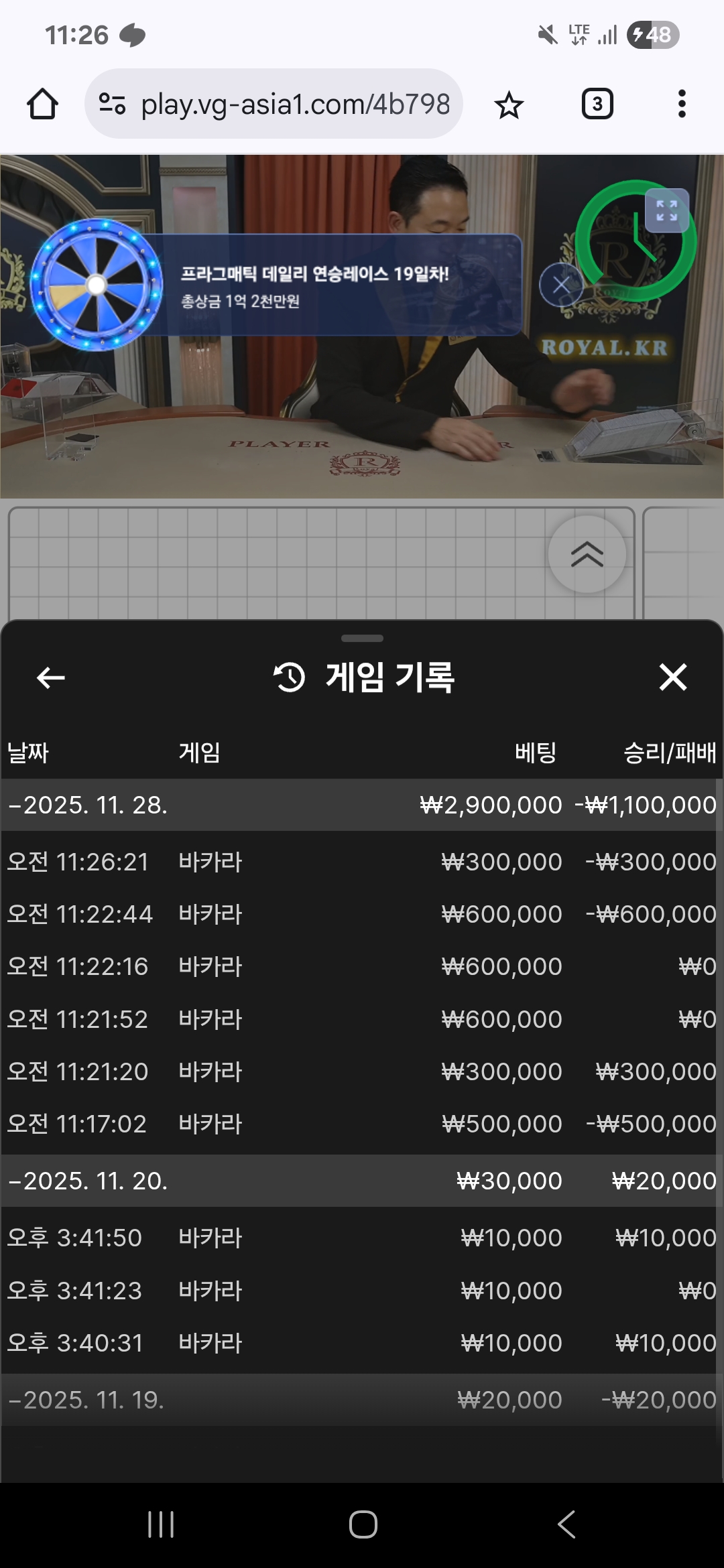Close the 게임 기록 panel
Viewport: 724px width, 1568px height.
[672, 677]
